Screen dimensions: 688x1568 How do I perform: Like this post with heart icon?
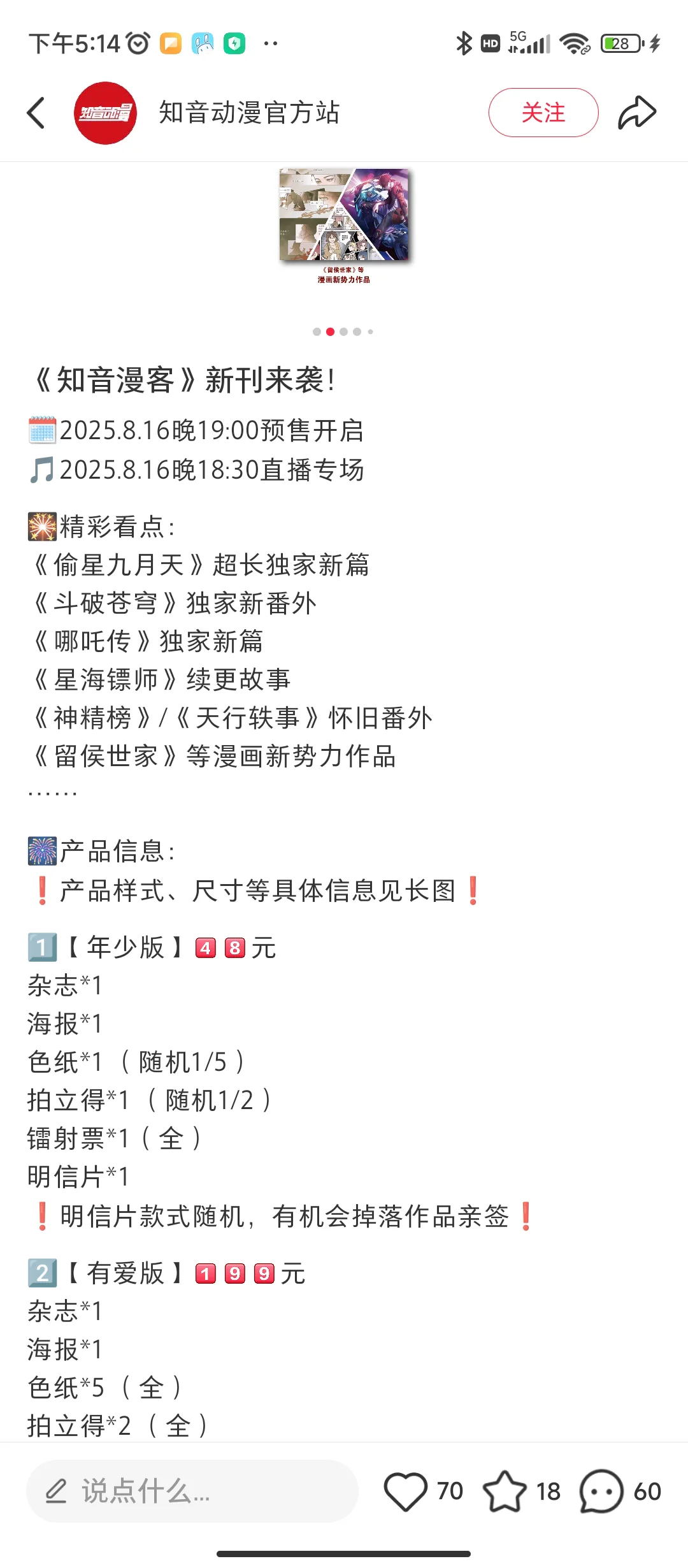406,1491
